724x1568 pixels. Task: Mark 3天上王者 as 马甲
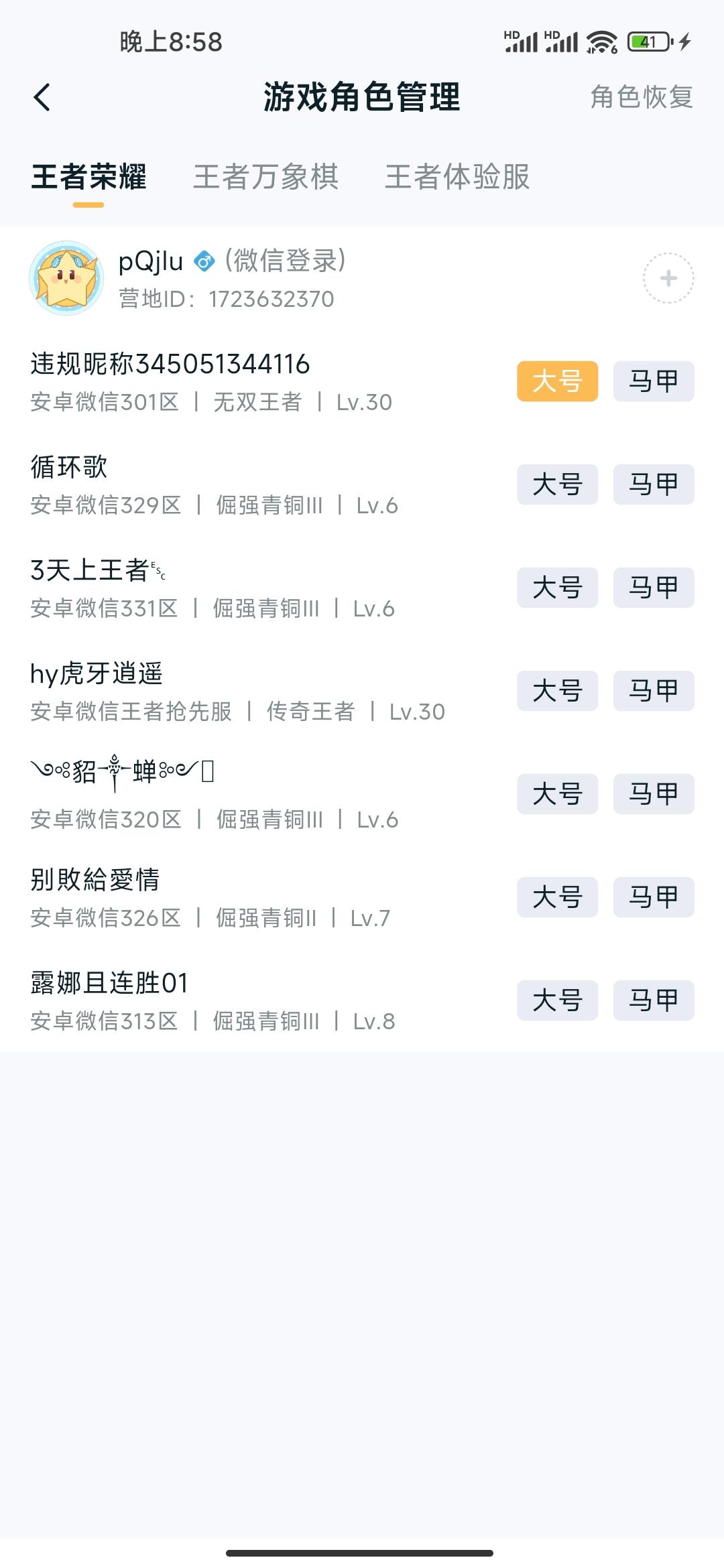click(653, 588)
